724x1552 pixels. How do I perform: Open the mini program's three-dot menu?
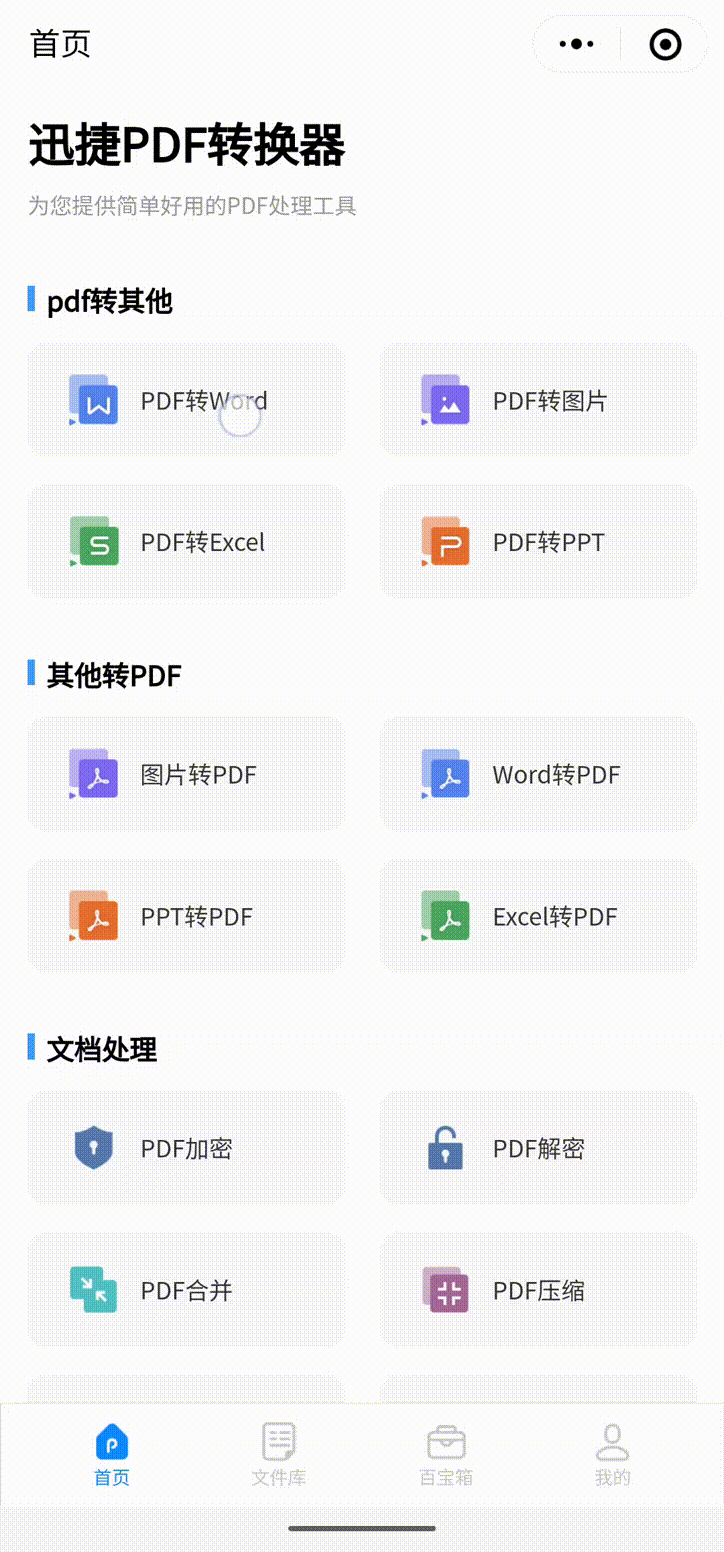point(577,44)
